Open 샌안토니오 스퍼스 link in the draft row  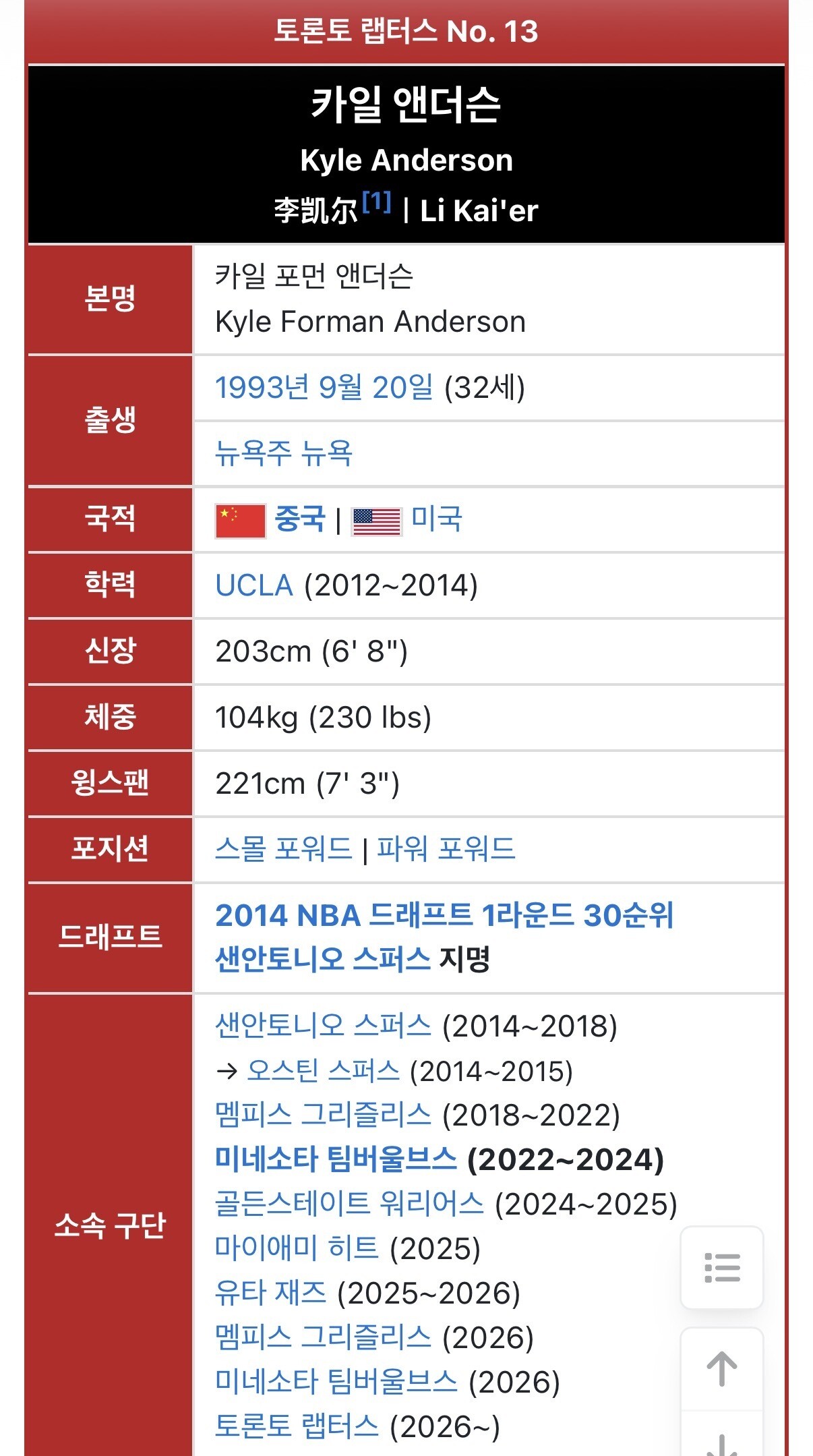323,959
